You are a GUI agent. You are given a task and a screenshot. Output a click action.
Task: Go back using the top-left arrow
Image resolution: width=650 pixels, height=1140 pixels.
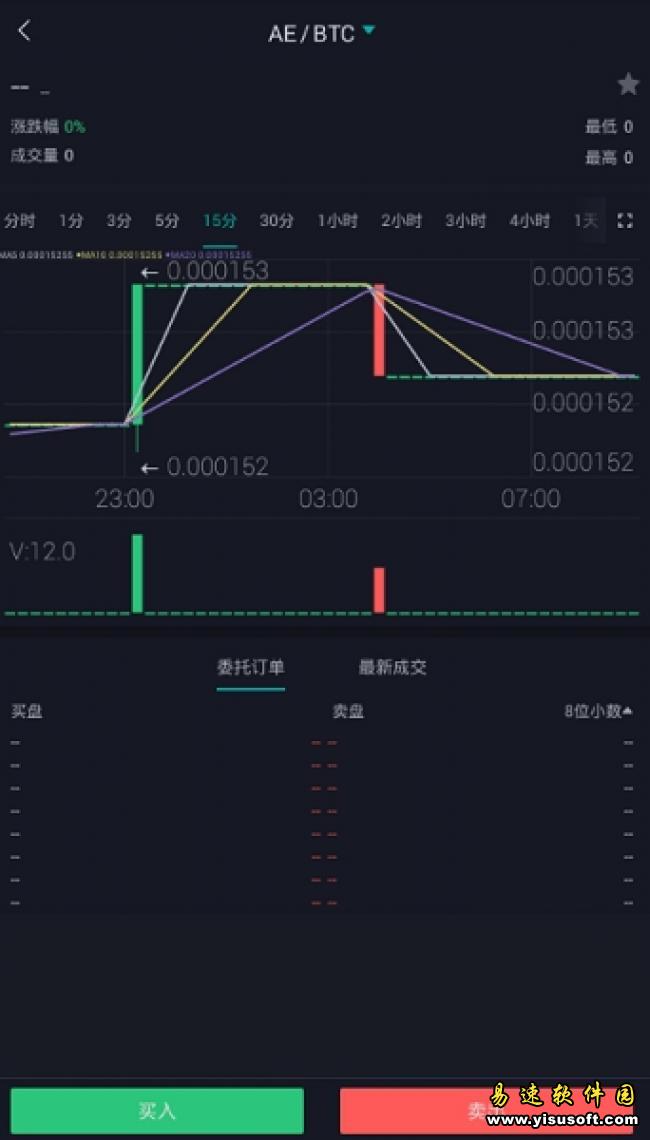click(x=25, y=31)
